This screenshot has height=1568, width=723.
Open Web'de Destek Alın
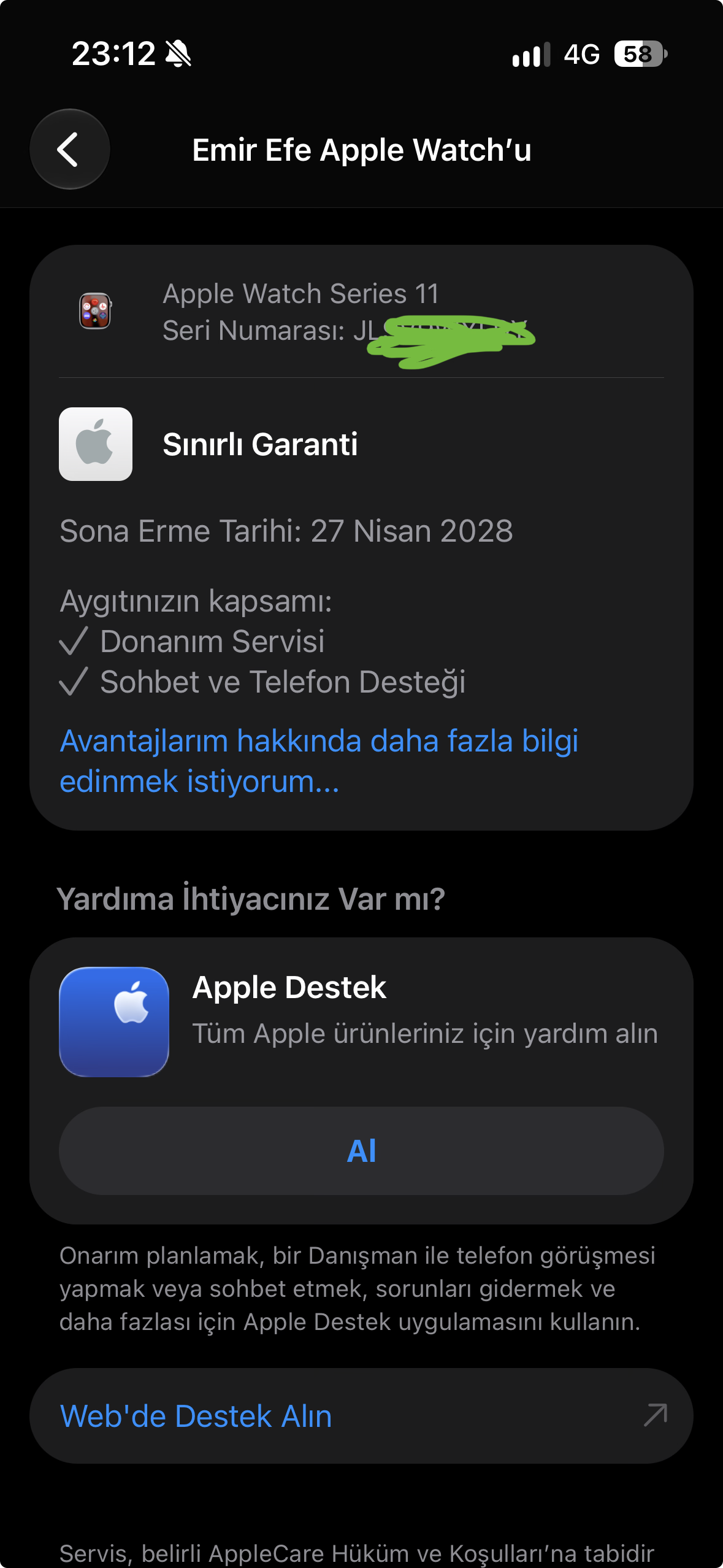361,1416
